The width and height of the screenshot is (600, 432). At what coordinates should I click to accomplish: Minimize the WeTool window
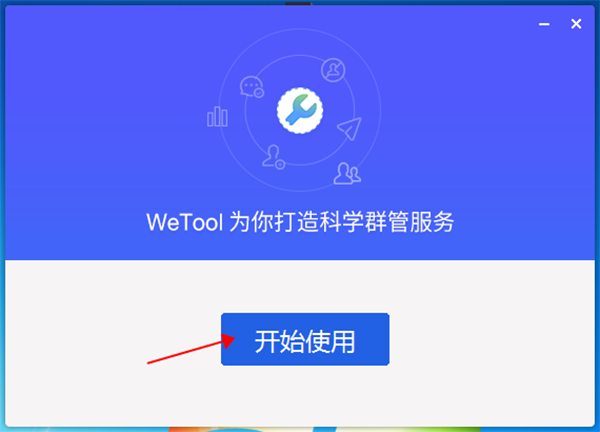(545, 23)
